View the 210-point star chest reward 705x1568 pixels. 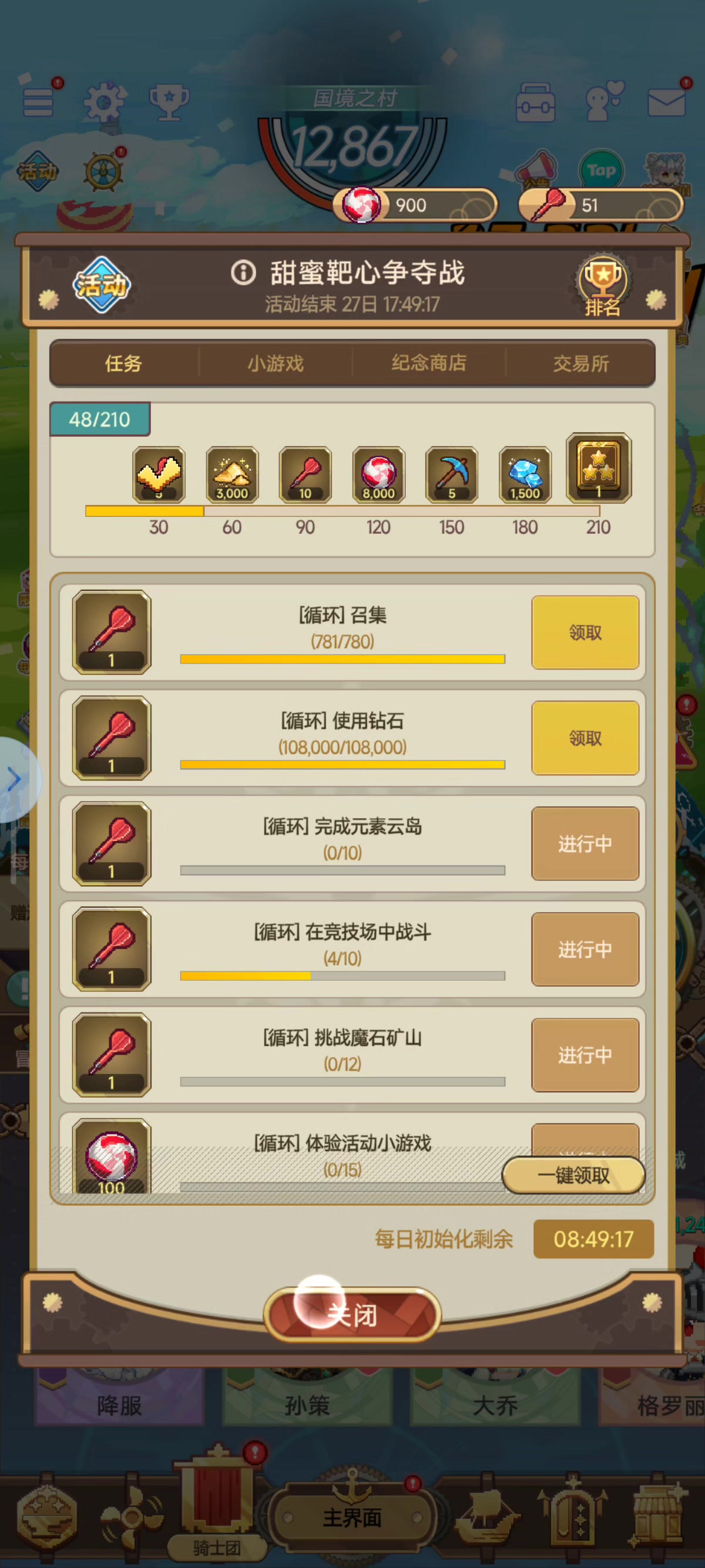pyautogui.click(x=599, y=468)
